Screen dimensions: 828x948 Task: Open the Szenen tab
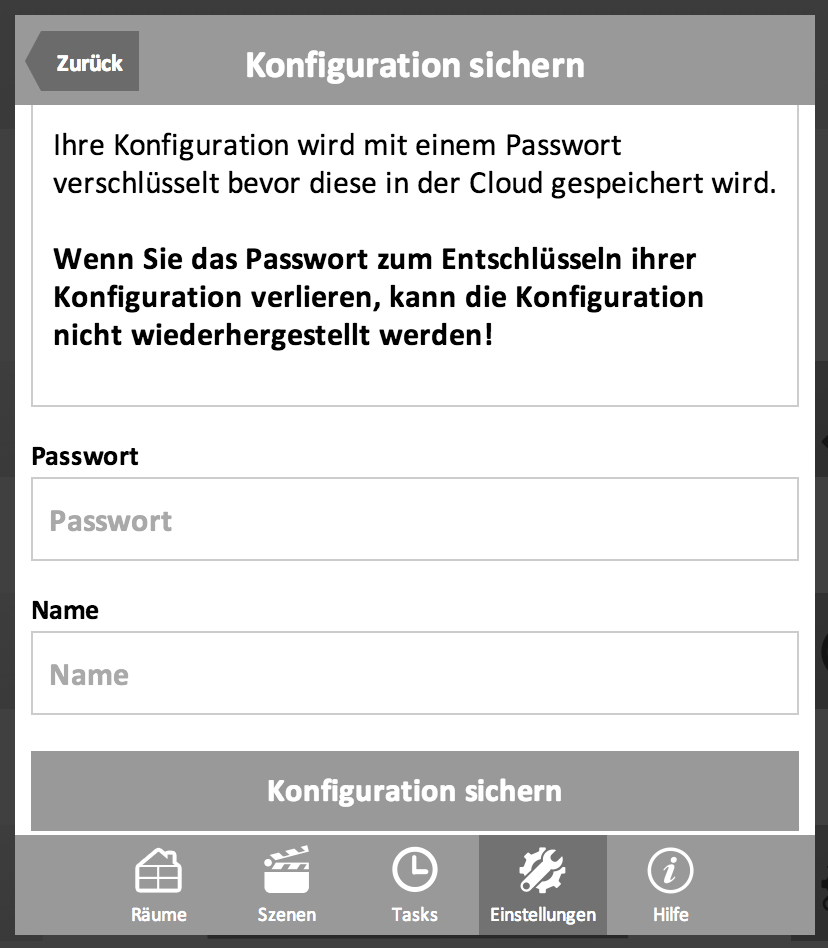(x=286, y=885)
